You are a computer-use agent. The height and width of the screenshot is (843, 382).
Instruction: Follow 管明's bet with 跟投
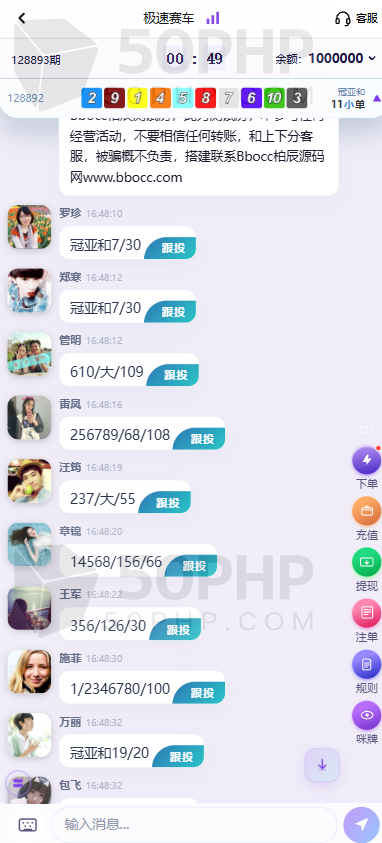click(x=174, y=375)
